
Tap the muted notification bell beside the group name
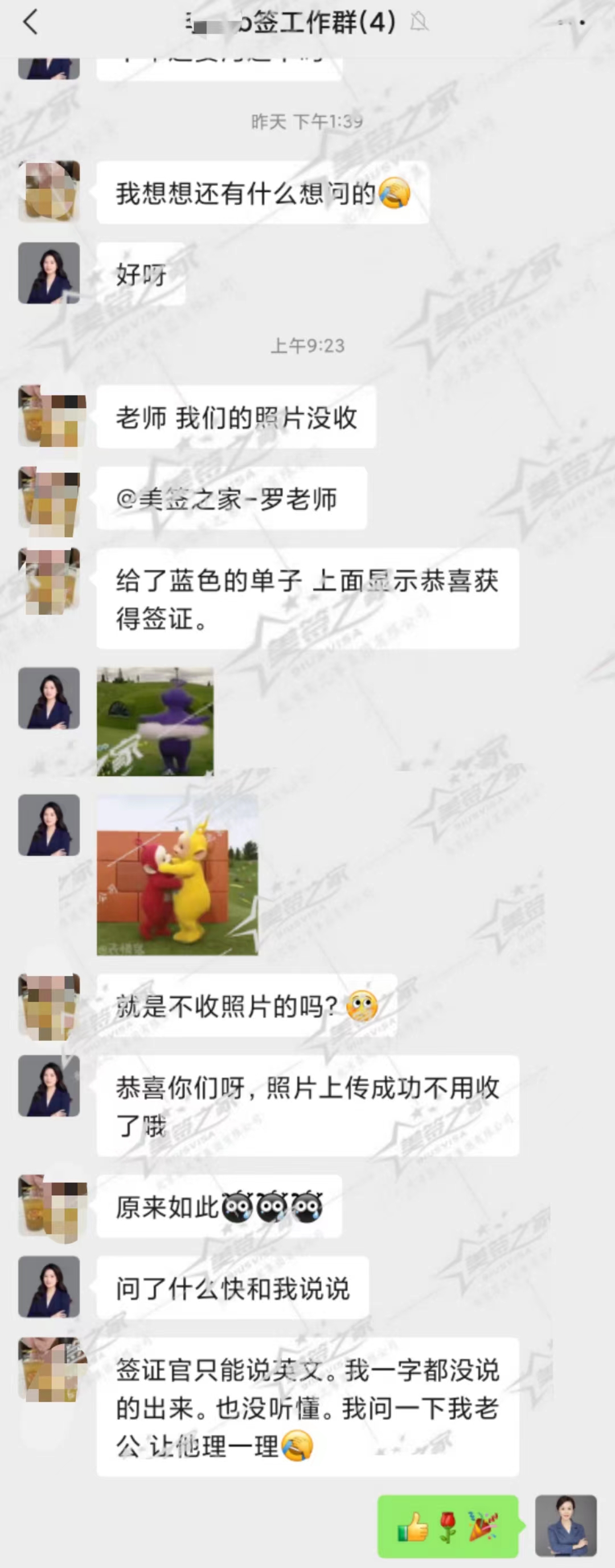click(x=418, y=21)
